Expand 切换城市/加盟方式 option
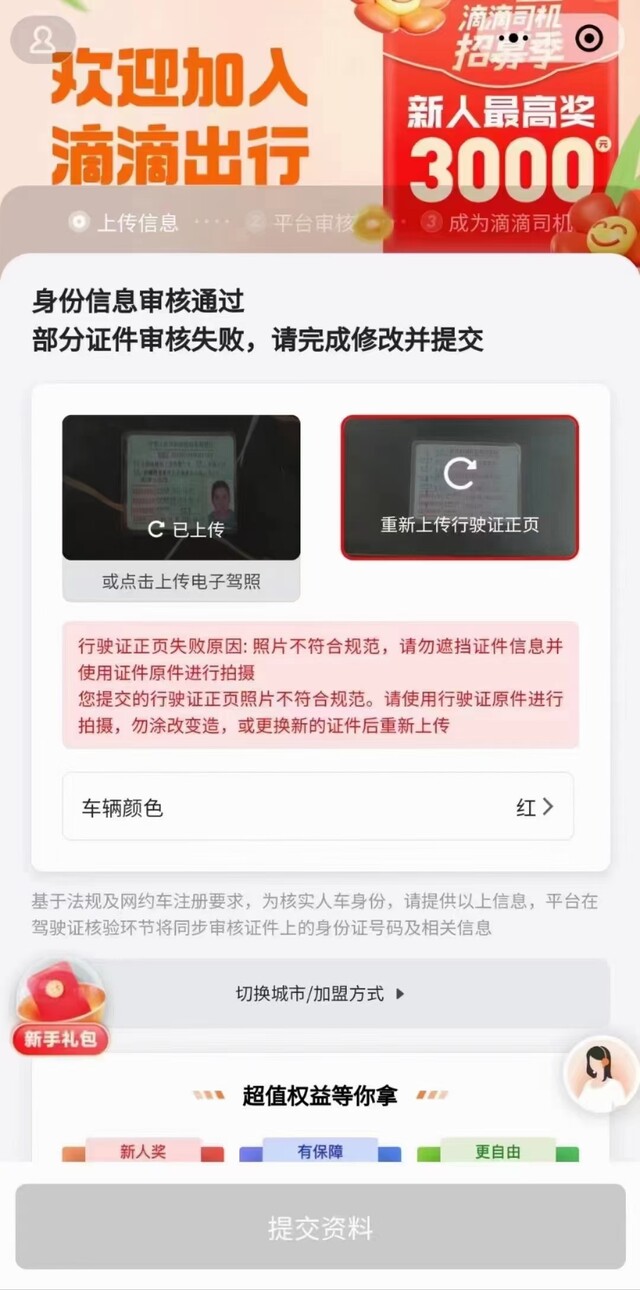 point(320,993)
